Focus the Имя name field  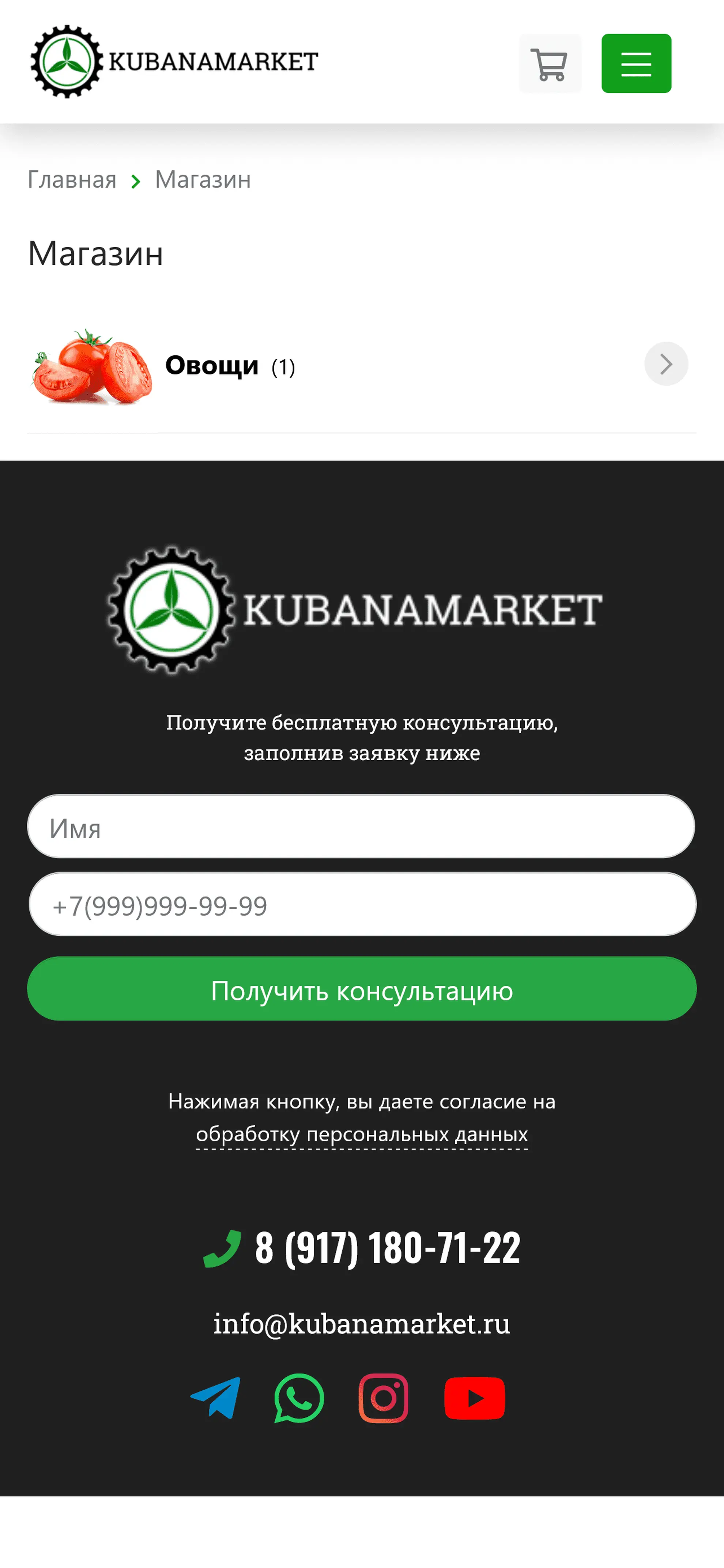click(x=361, y=827)
